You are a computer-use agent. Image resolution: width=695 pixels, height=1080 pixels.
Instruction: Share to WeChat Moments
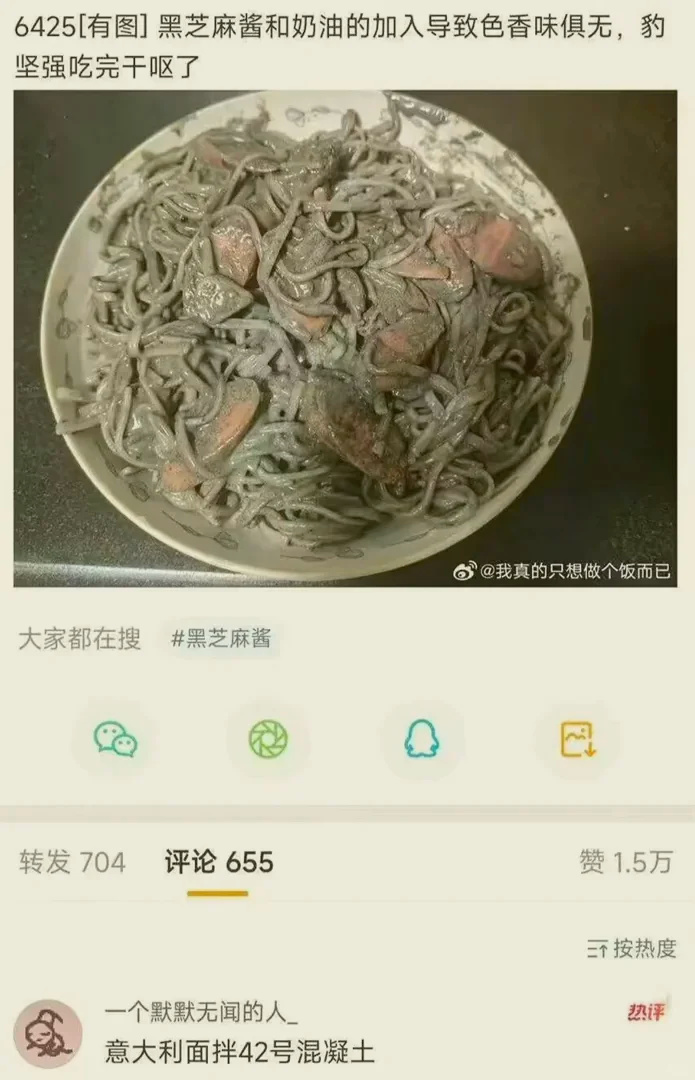click(x=269, y=740)
